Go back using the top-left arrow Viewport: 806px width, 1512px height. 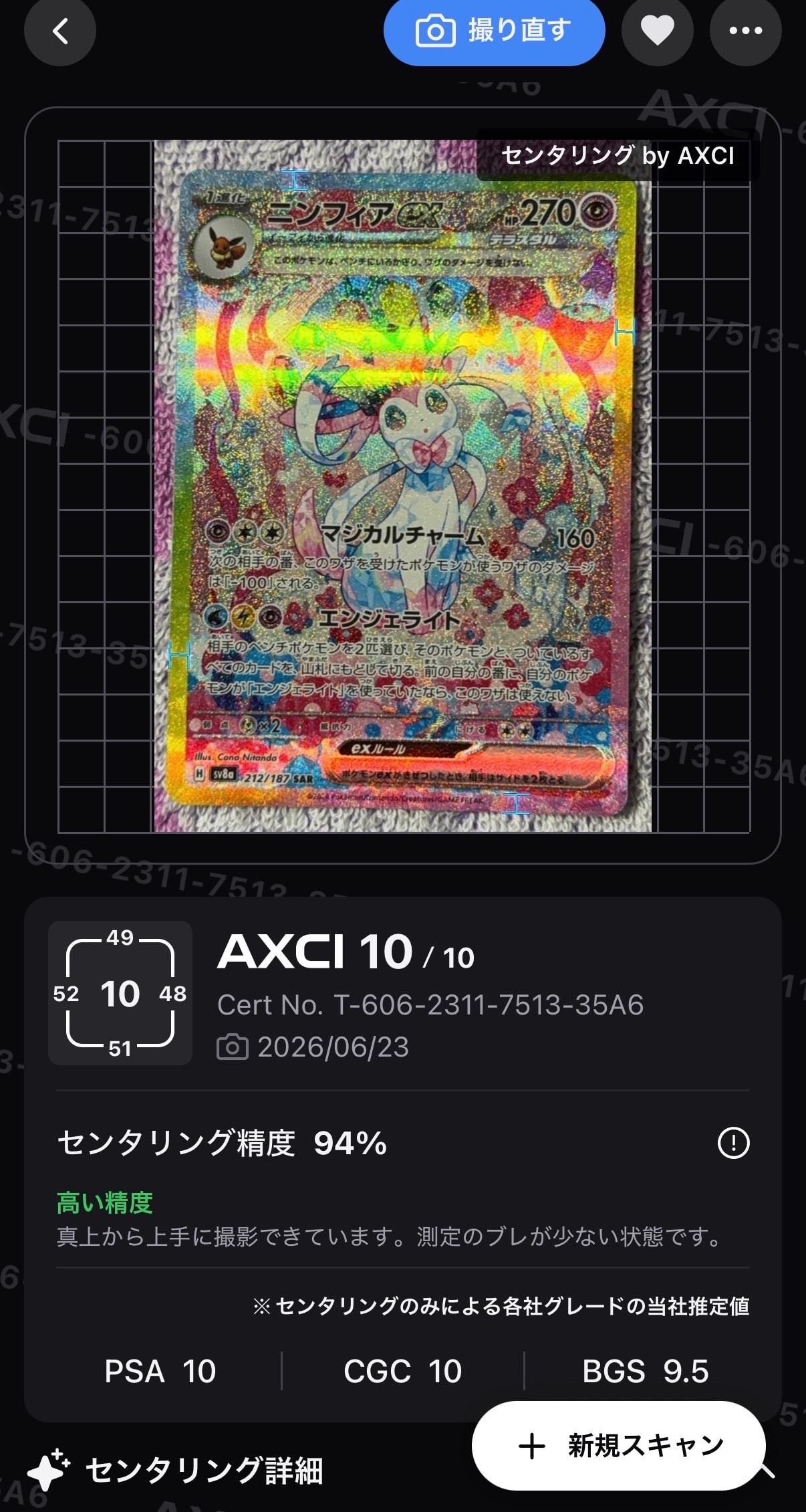tap(60, 31)
